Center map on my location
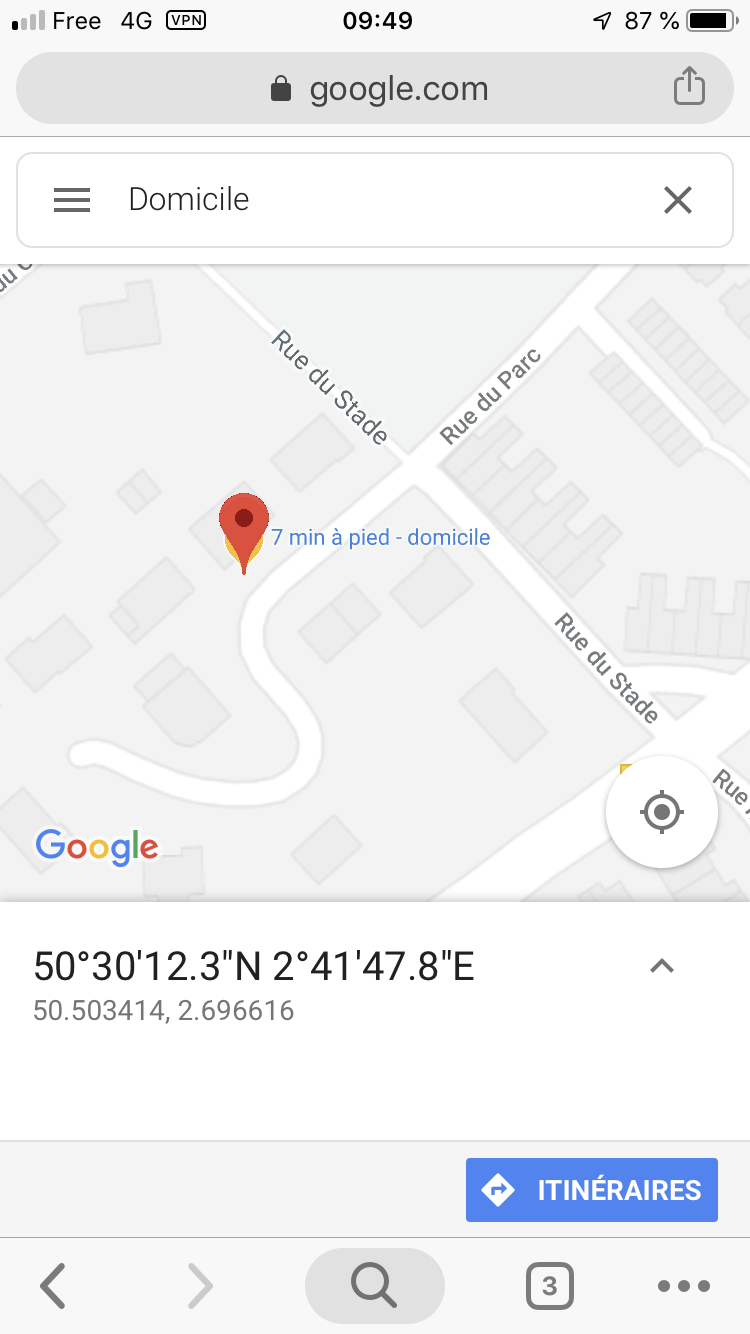 (661, 812)
